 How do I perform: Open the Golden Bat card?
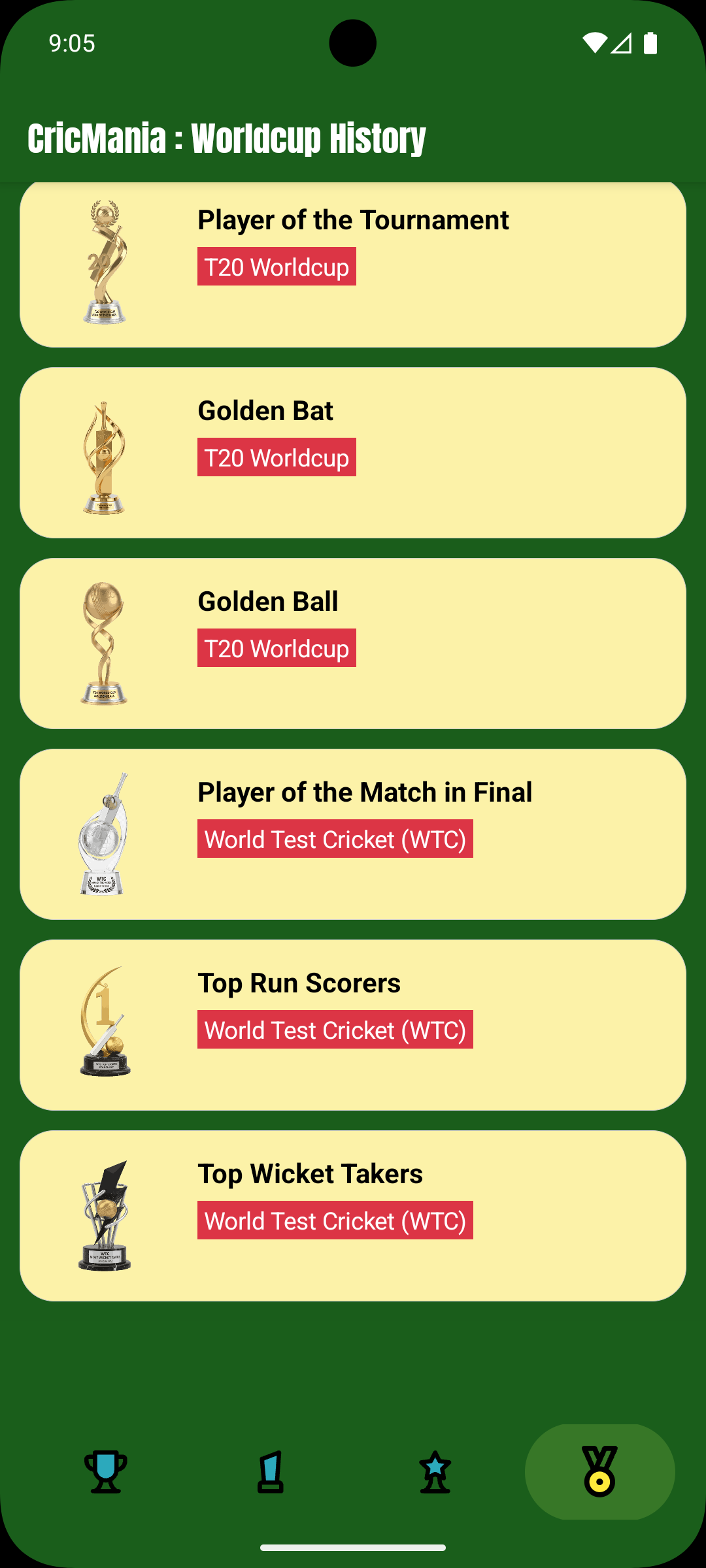tap(353, 453)
